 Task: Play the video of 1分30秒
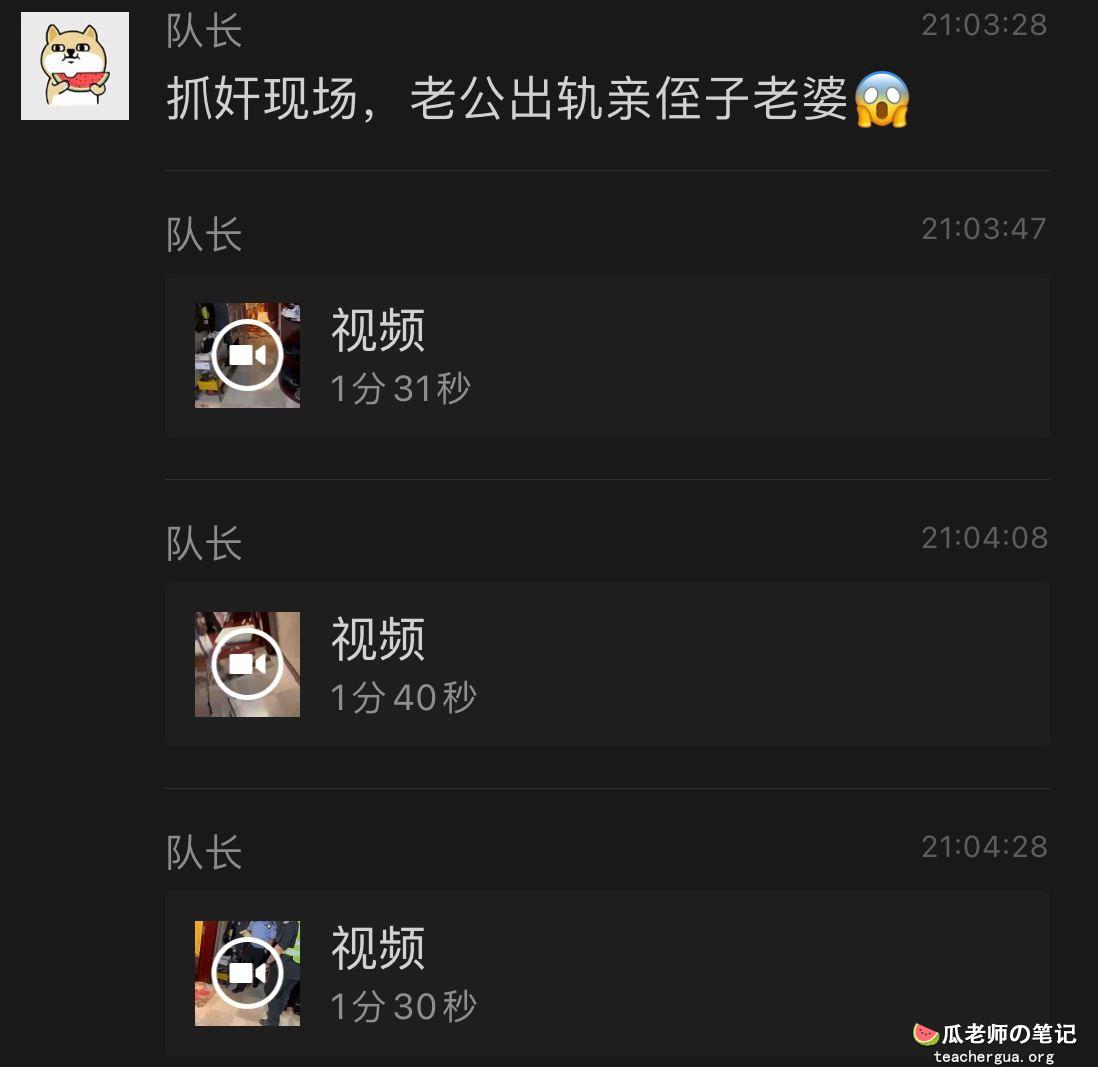[247, 973]
